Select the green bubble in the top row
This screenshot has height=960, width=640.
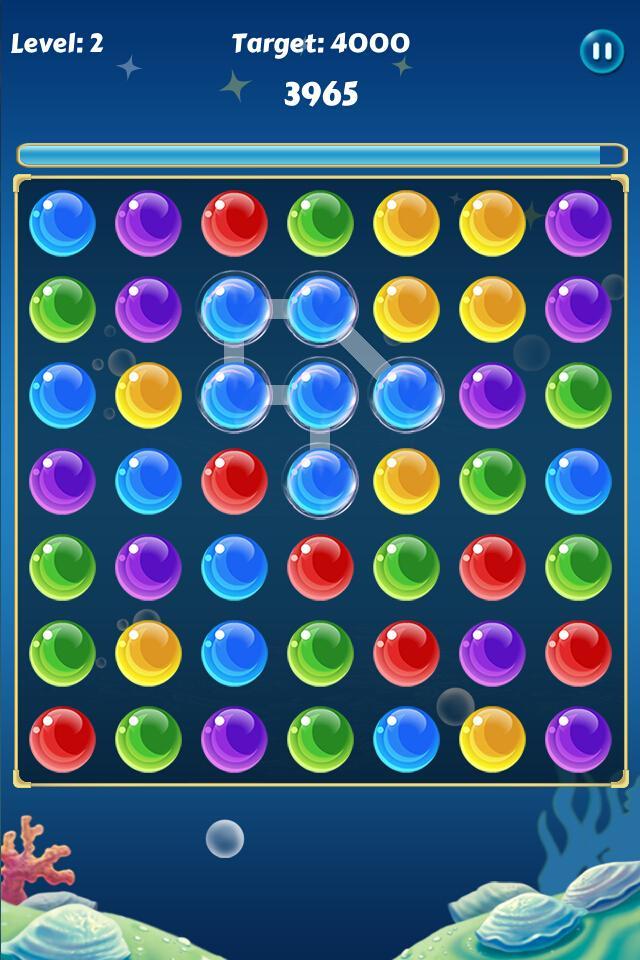click(321, 223)
